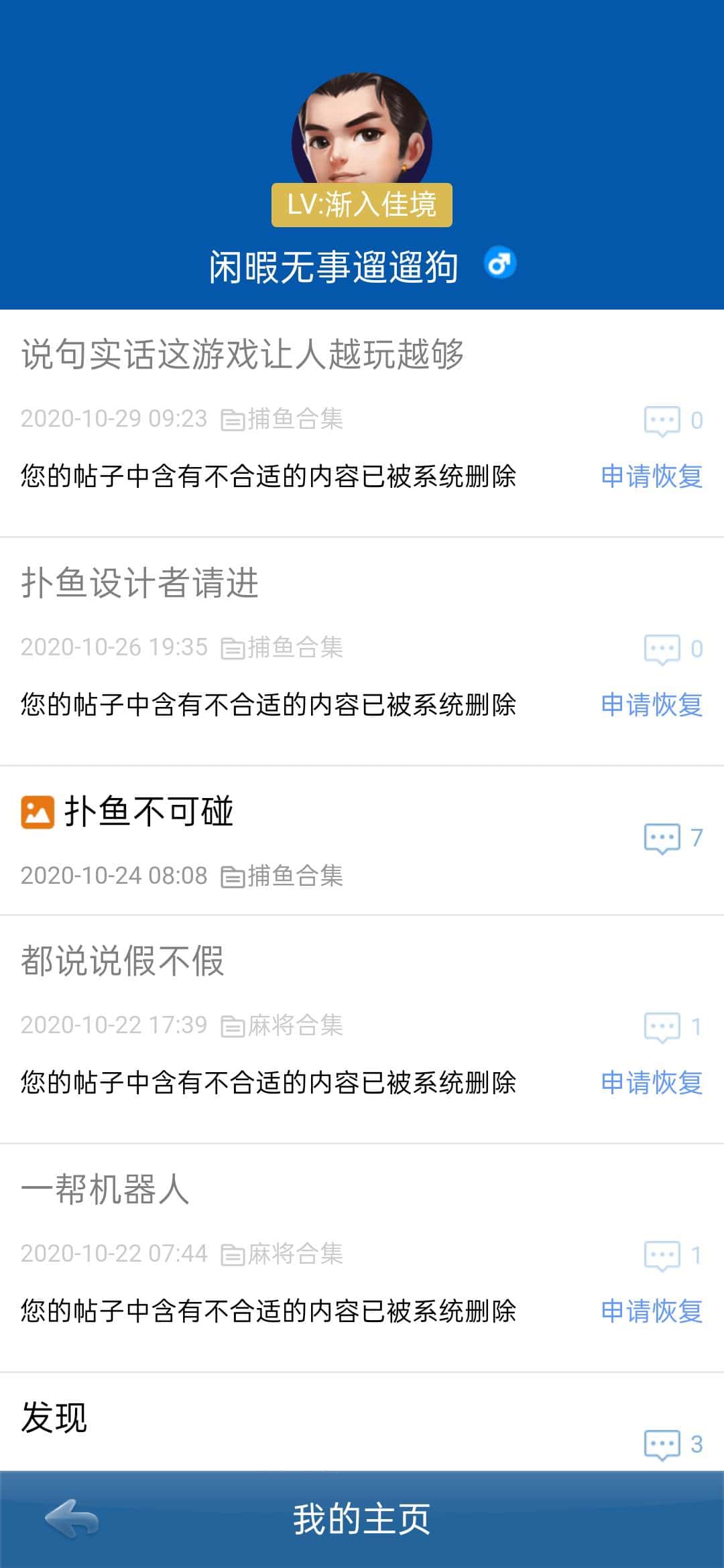Screen dimensions: 724x1568
Task: Click the LV:渐入佳境 level badge
Action: 362,205
